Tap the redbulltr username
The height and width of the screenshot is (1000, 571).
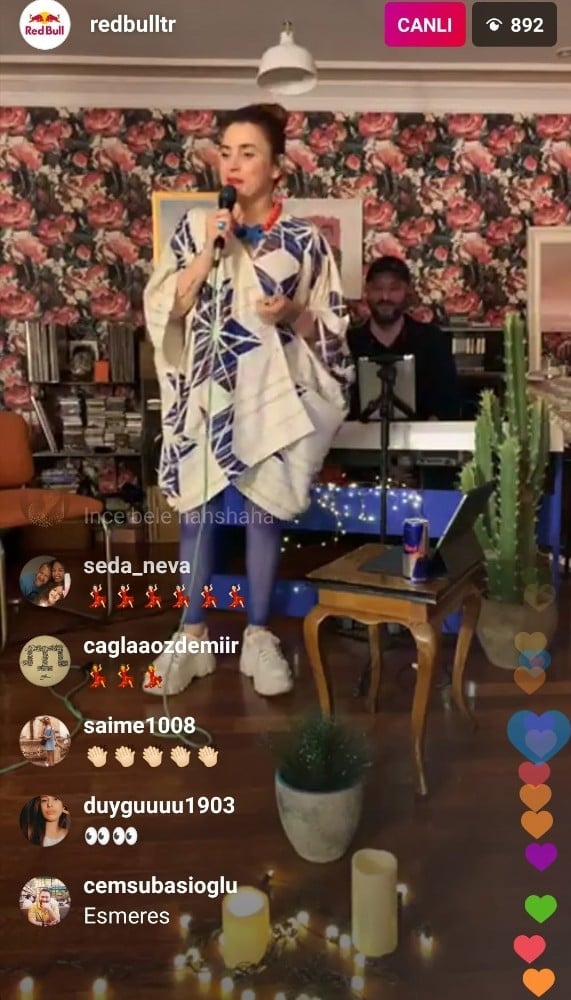pos(133,24)
